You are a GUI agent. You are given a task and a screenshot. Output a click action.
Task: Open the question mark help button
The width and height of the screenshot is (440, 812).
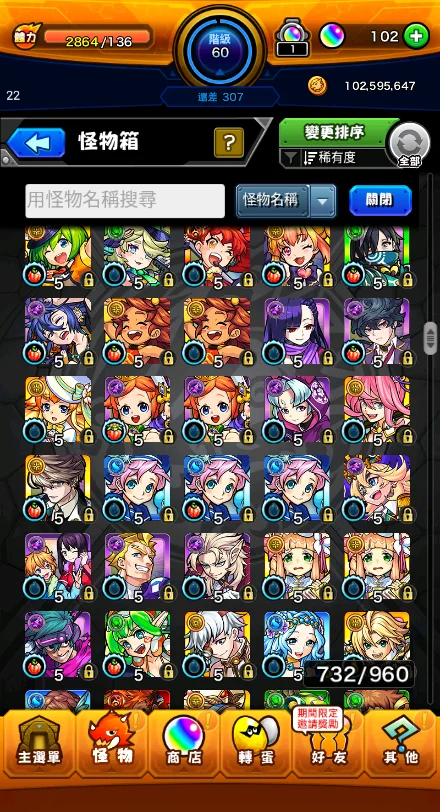point(229,142)
